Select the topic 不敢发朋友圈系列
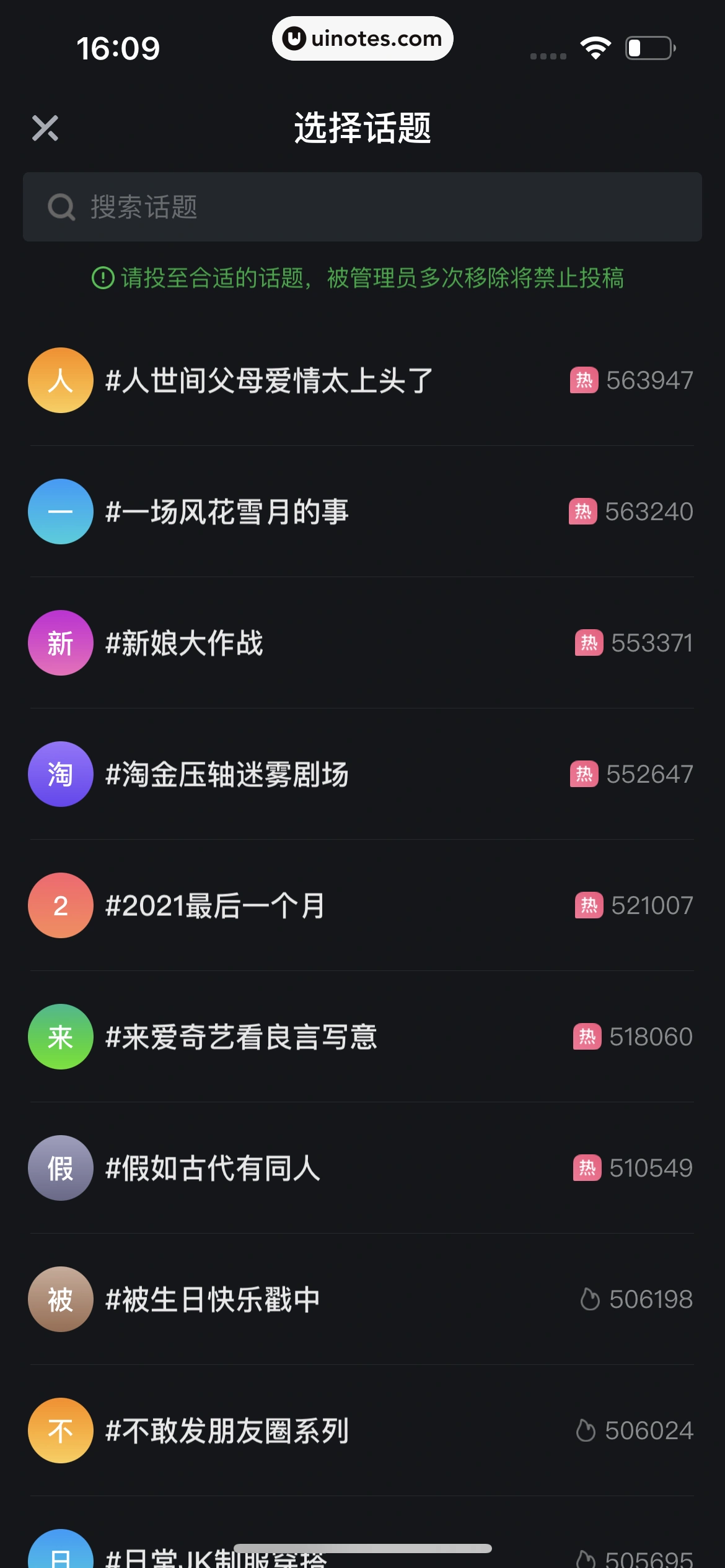The height and width of the screenshot is (1568, 725). 228,1431
